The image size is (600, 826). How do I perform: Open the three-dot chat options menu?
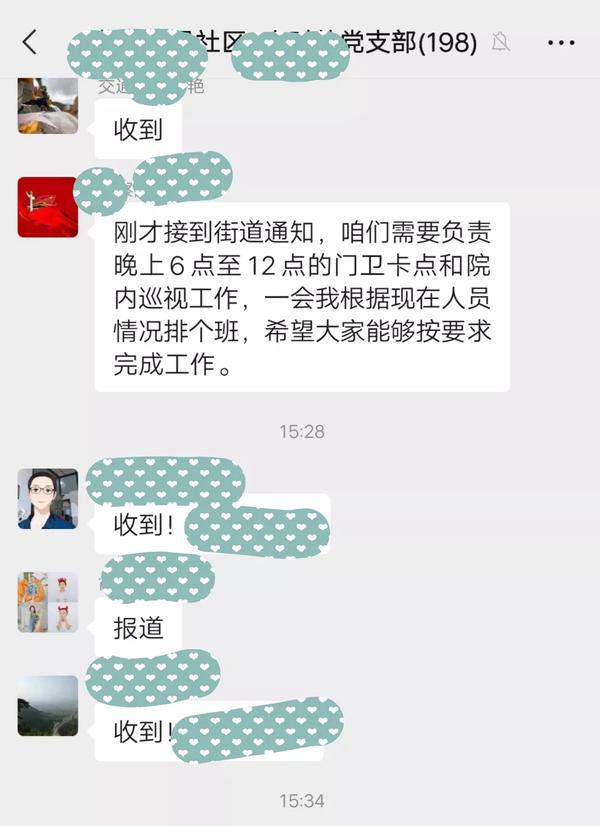point(562,42)
